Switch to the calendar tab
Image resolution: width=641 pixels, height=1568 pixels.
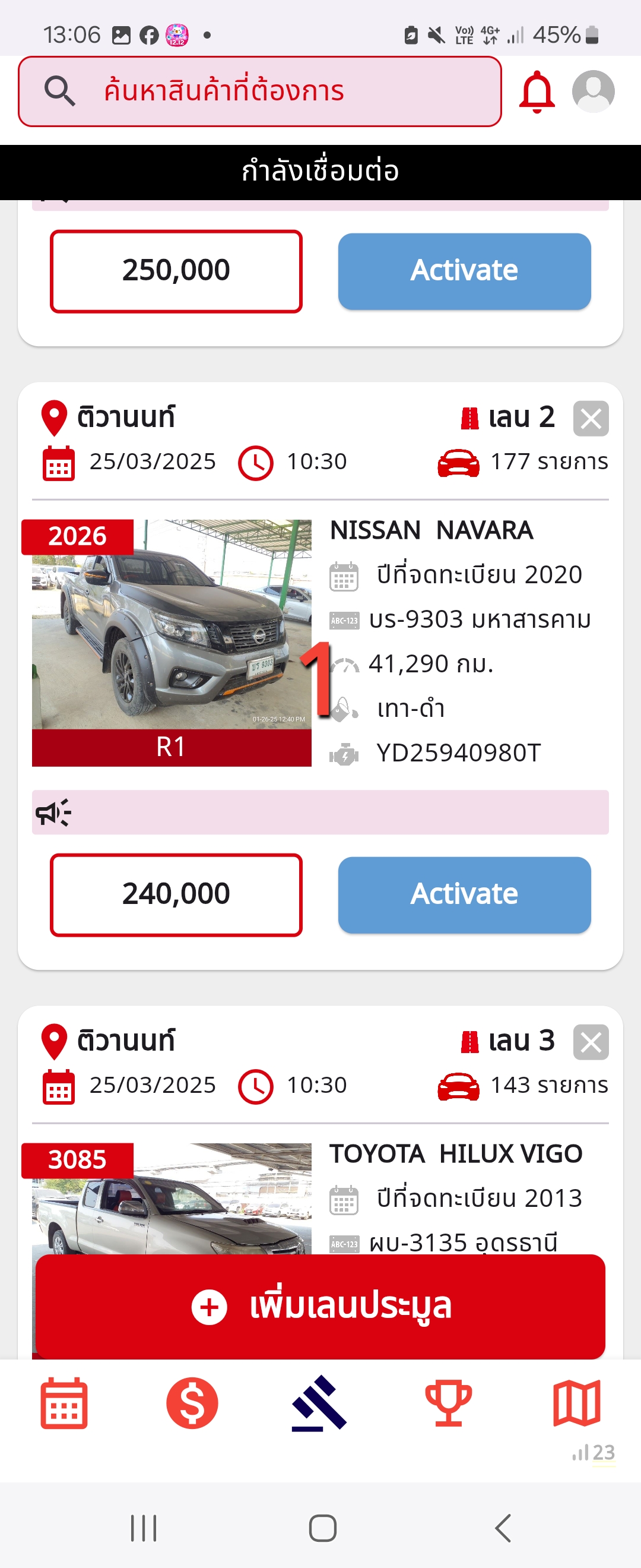point(64,1403)
